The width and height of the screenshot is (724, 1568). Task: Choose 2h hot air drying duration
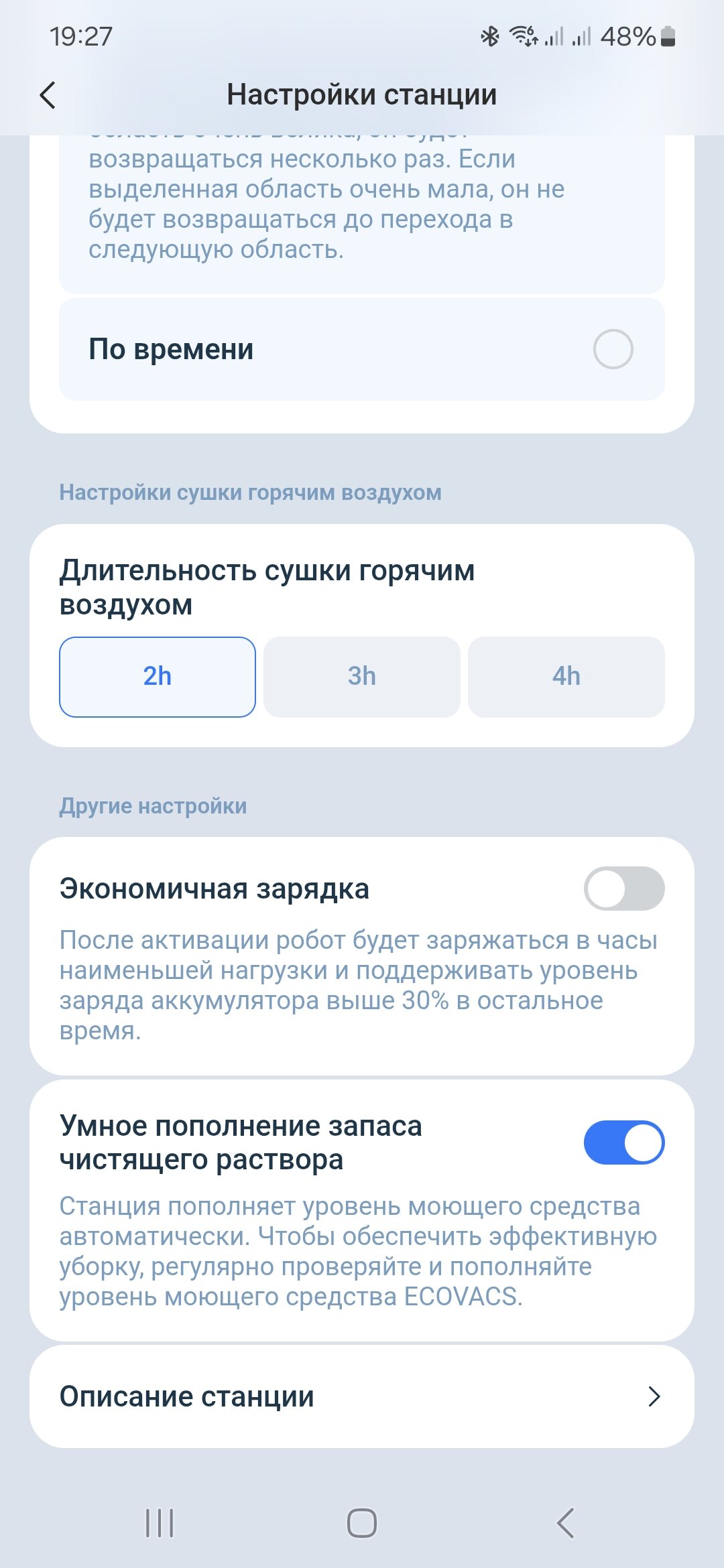[158, 677]
